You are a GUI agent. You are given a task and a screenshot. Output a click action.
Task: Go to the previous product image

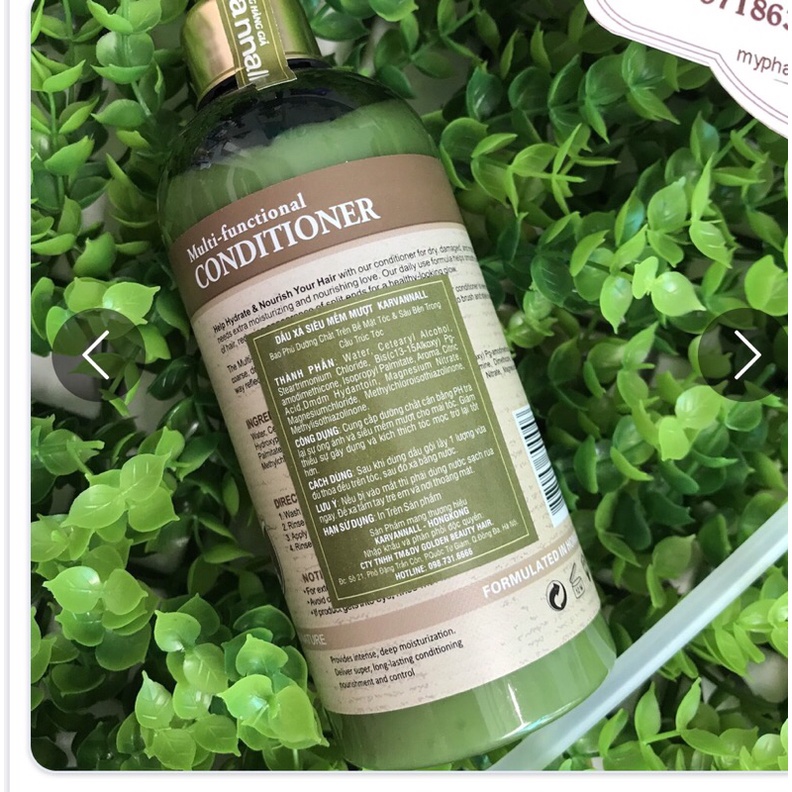[x=96, y=355]
